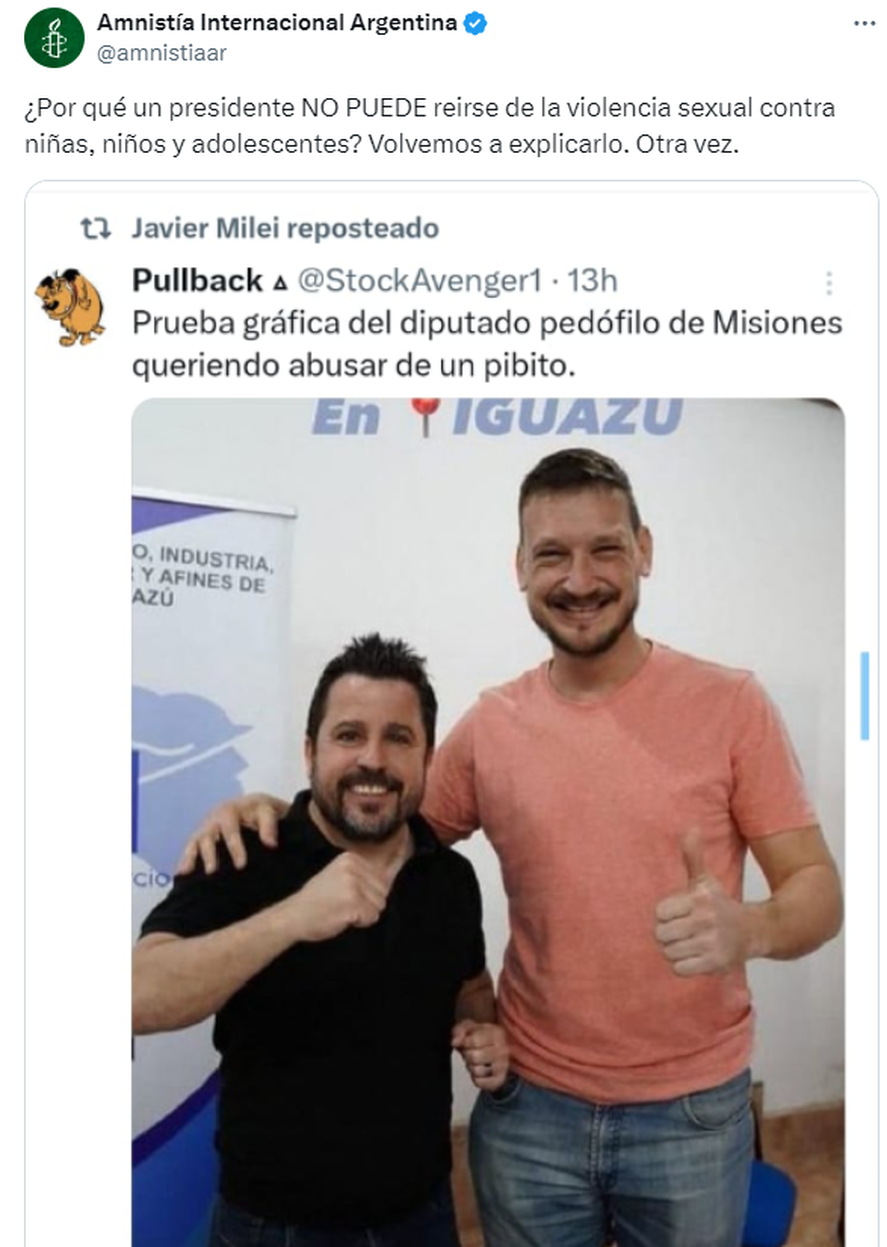Open the embedded post image
887x1247 pixels.
click(x=488, y=820)
